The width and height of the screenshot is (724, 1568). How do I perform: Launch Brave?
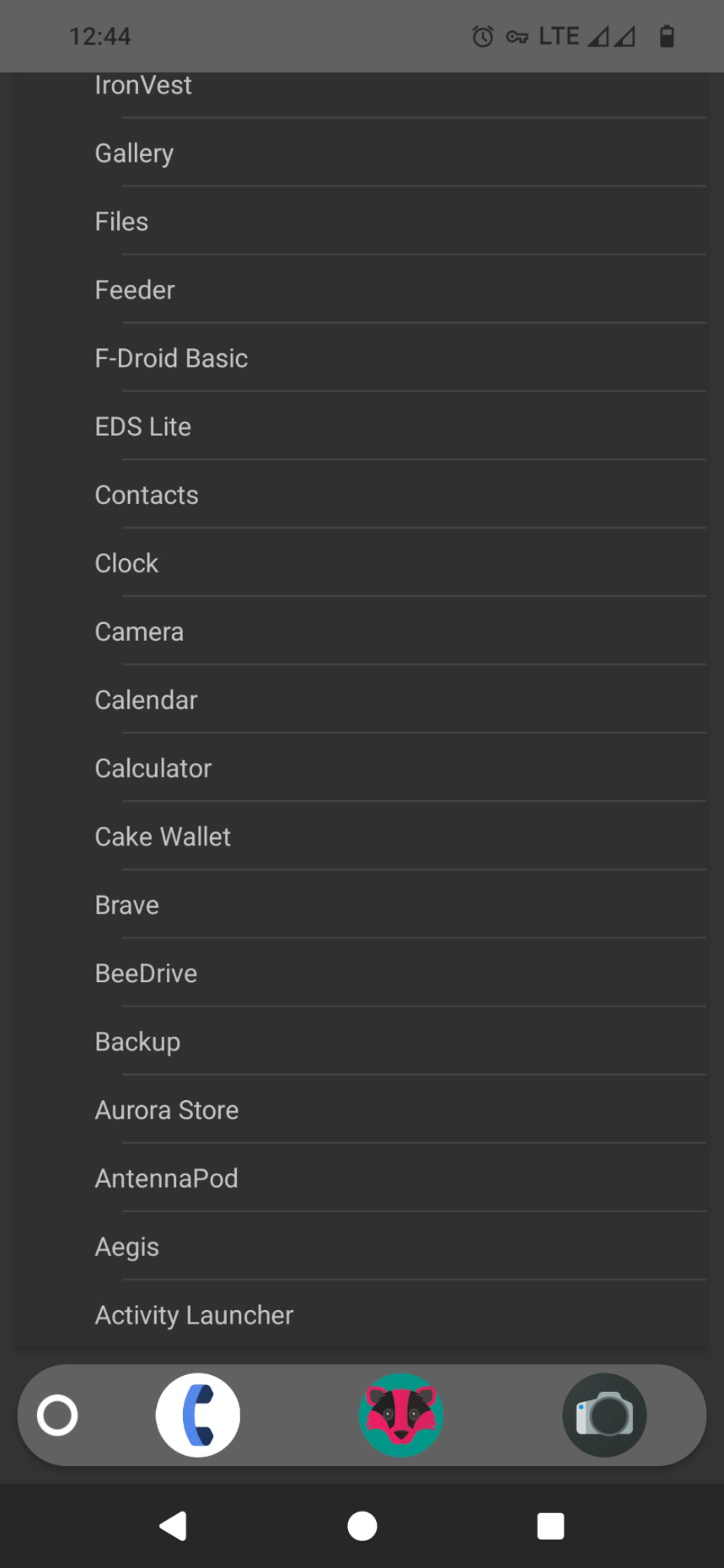tap(127, 905)
